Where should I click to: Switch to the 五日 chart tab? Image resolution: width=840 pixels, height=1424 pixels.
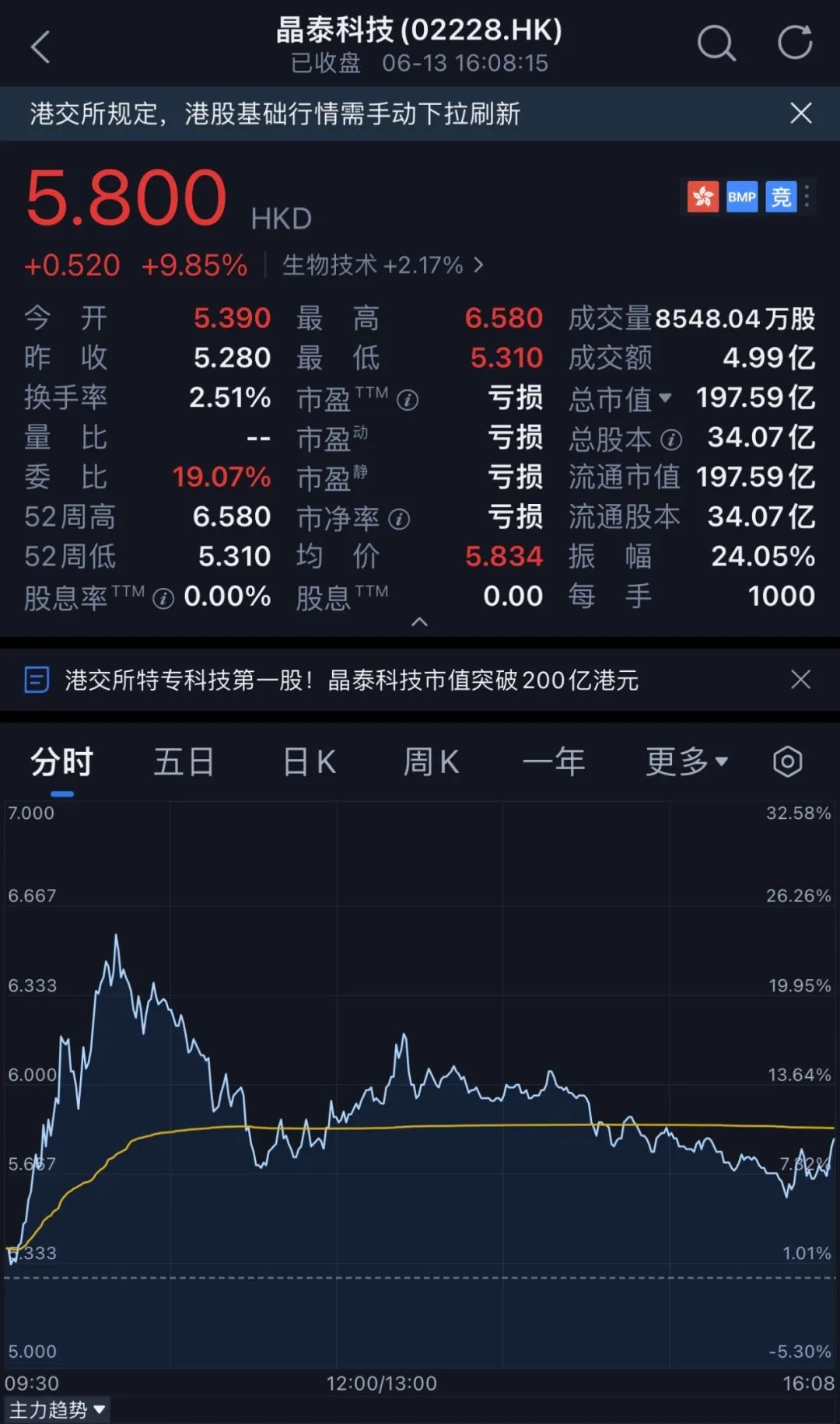click(184, 761)
